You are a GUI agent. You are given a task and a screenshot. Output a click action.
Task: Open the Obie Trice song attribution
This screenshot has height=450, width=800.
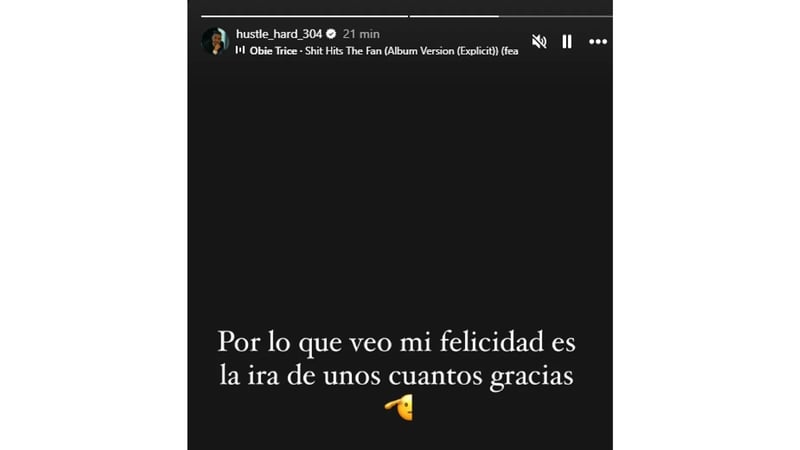point(380,50)
